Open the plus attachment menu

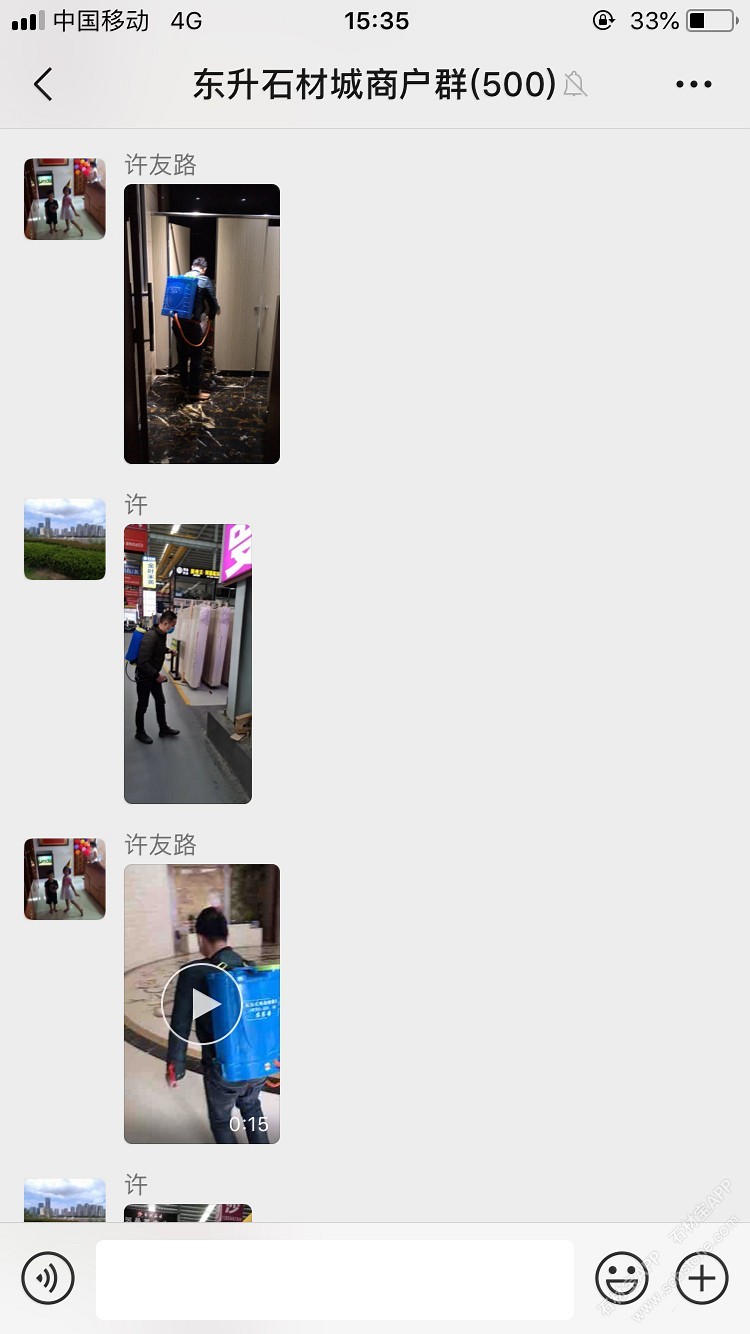(702, 1278)
